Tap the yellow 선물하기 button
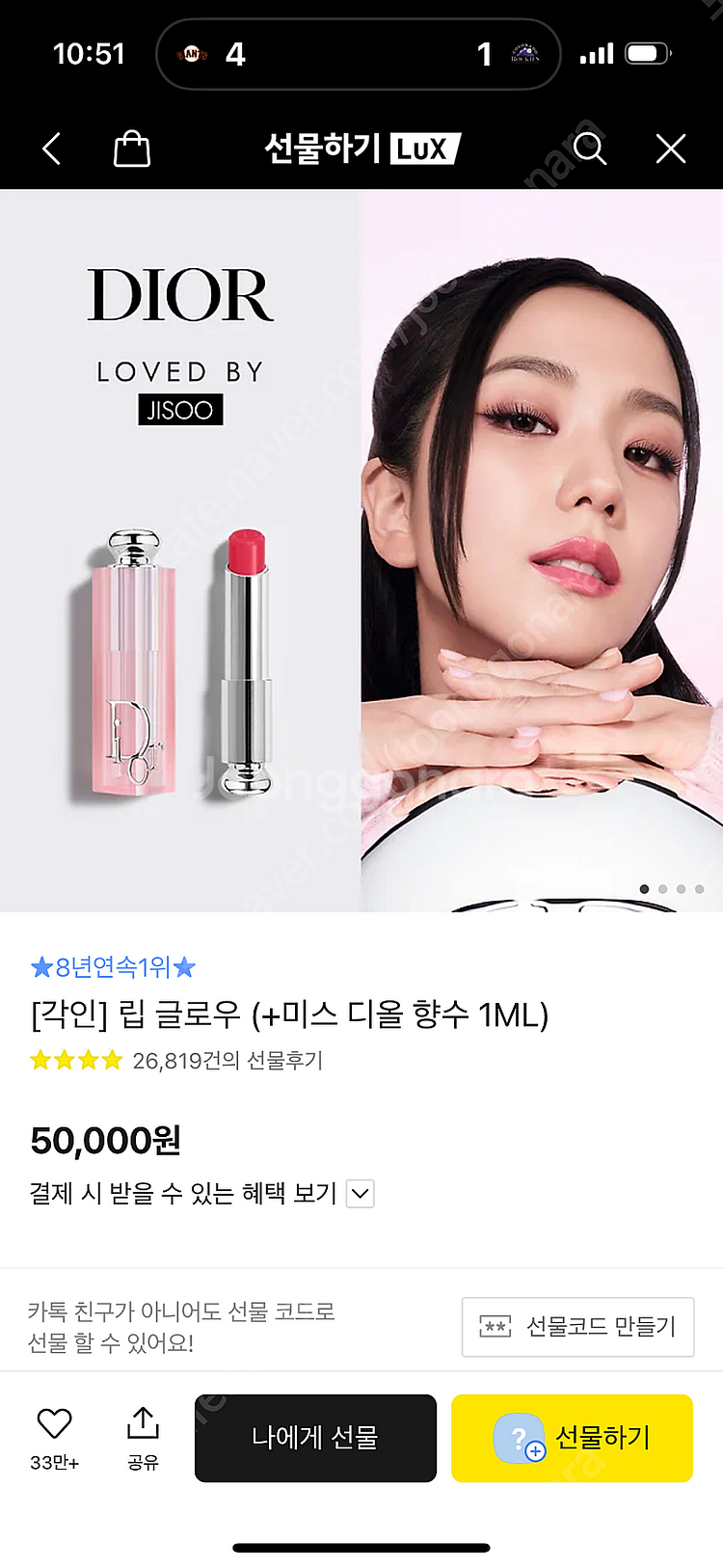The width and height of the screenshot is (723, 1568). pos(572,1438)
